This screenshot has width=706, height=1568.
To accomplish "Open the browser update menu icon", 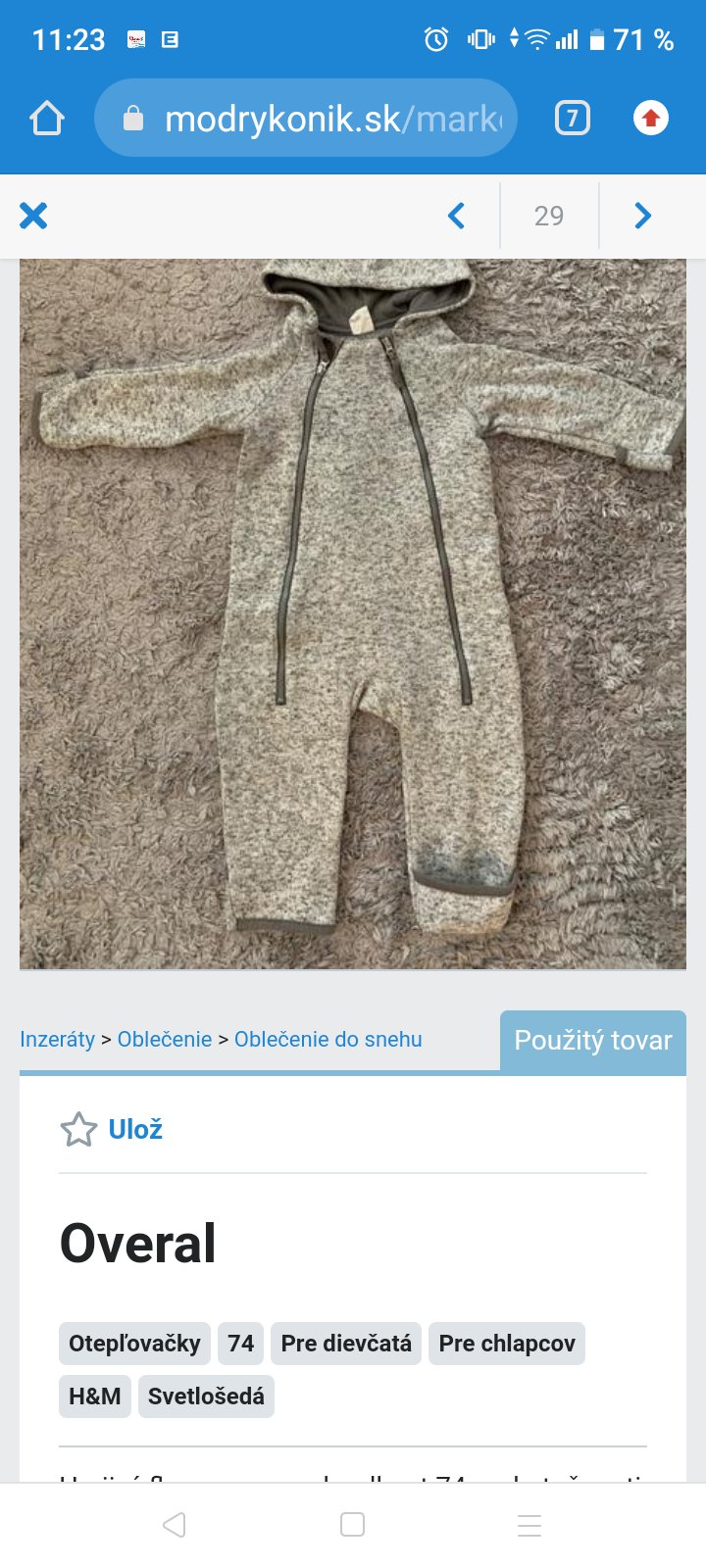I will 650,119.
